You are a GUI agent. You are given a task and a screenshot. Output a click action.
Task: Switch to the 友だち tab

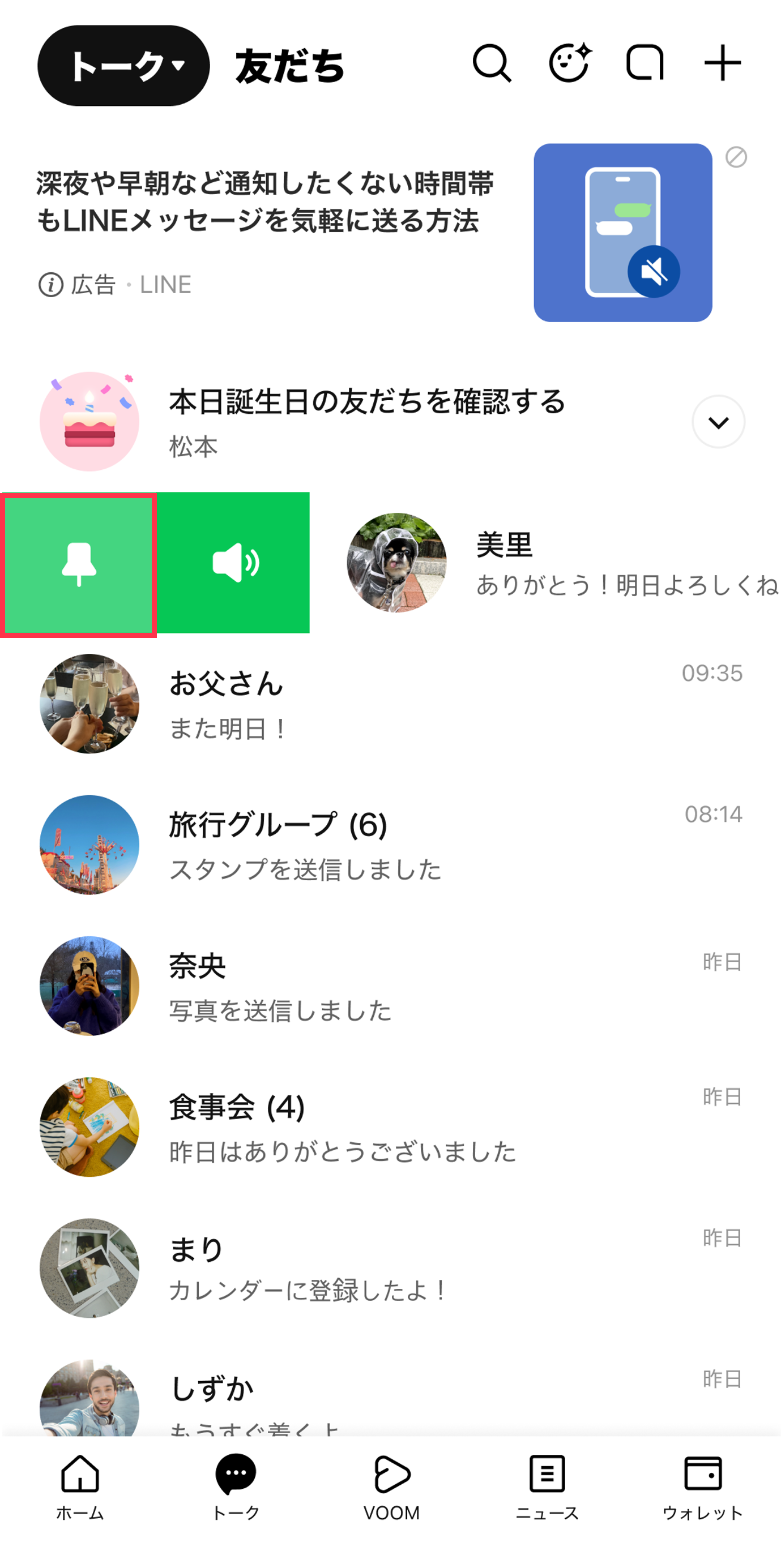290,66
